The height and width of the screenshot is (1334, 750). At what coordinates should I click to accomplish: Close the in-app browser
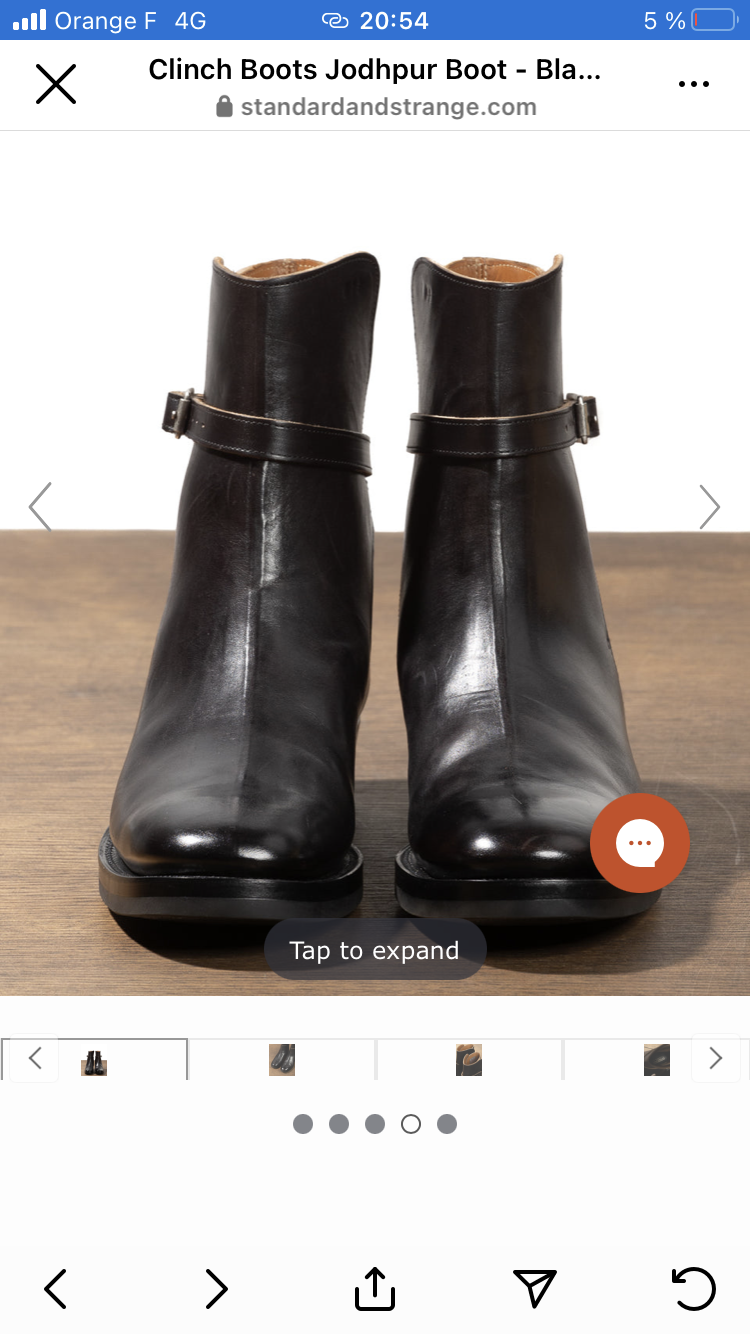(x=56, y=84)
